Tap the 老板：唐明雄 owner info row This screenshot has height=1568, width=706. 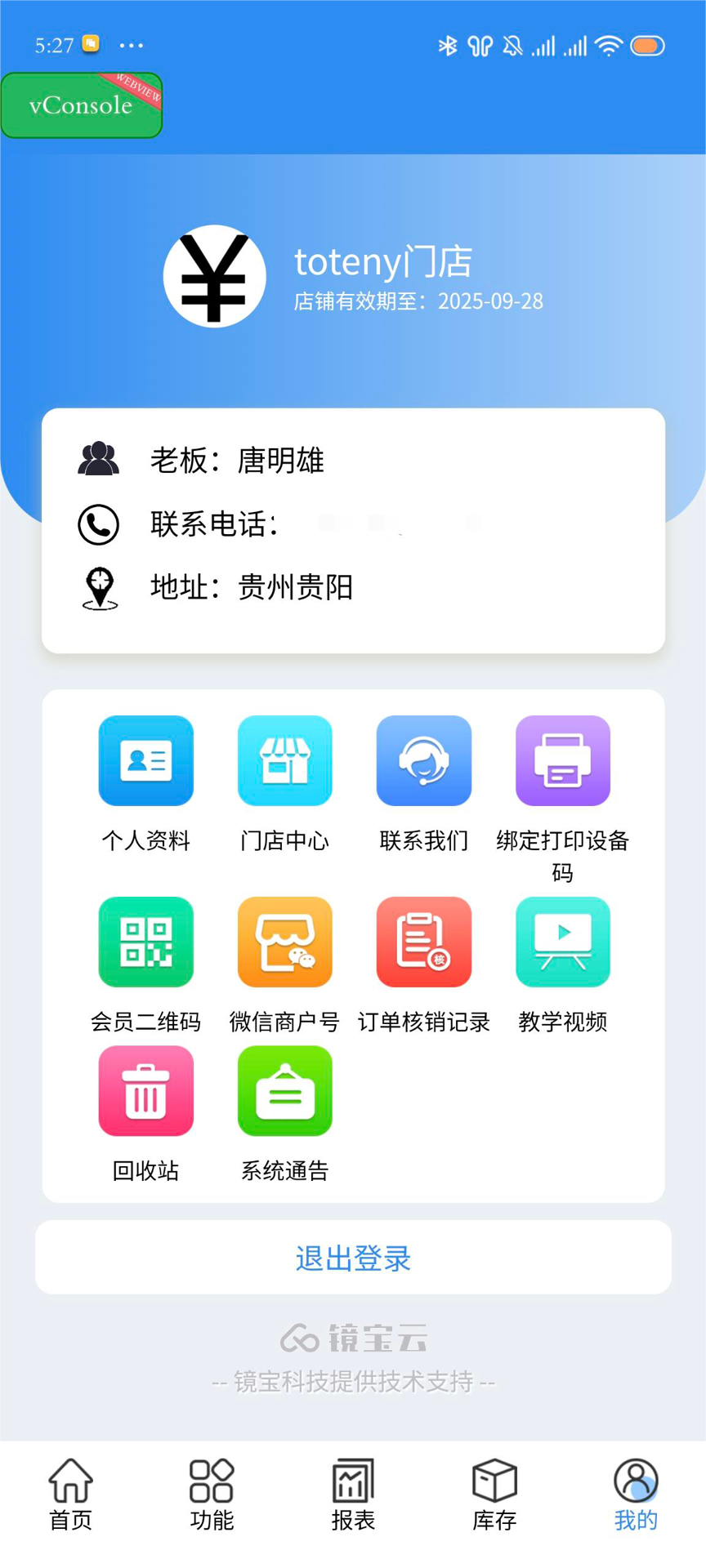[237, 461]
